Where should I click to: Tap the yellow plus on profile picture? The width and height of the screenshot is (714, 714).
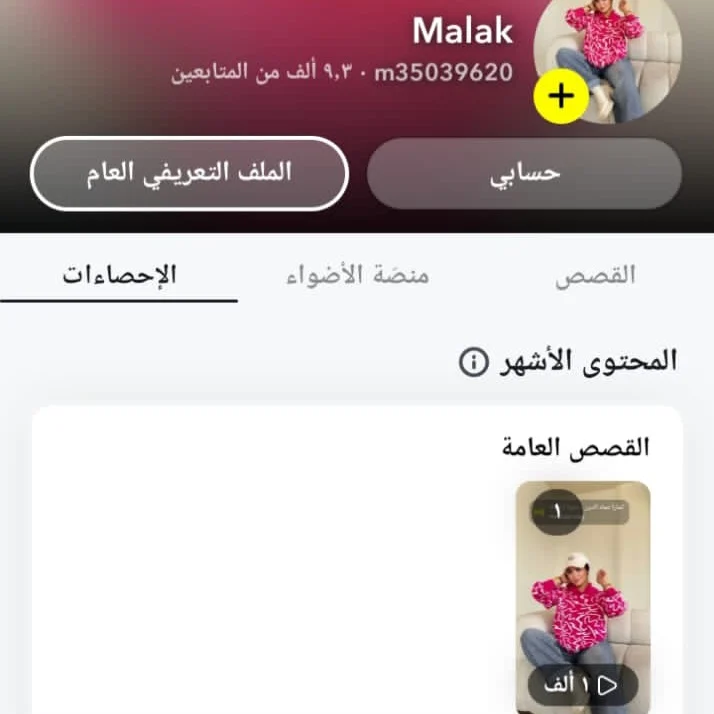pos(561,96)
